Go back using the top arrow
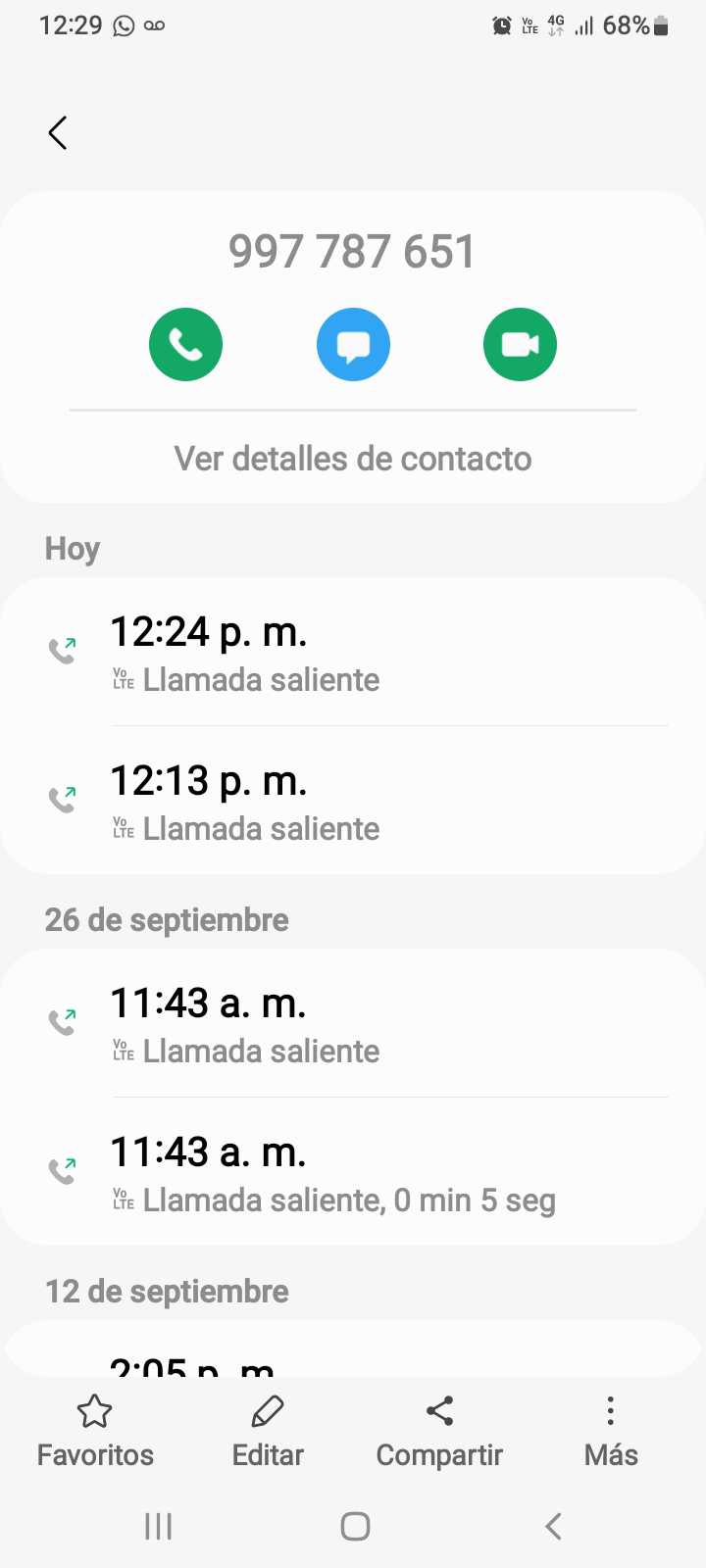Image resolution: width=706 pixels, height=1568 pixels. (58, 133)
